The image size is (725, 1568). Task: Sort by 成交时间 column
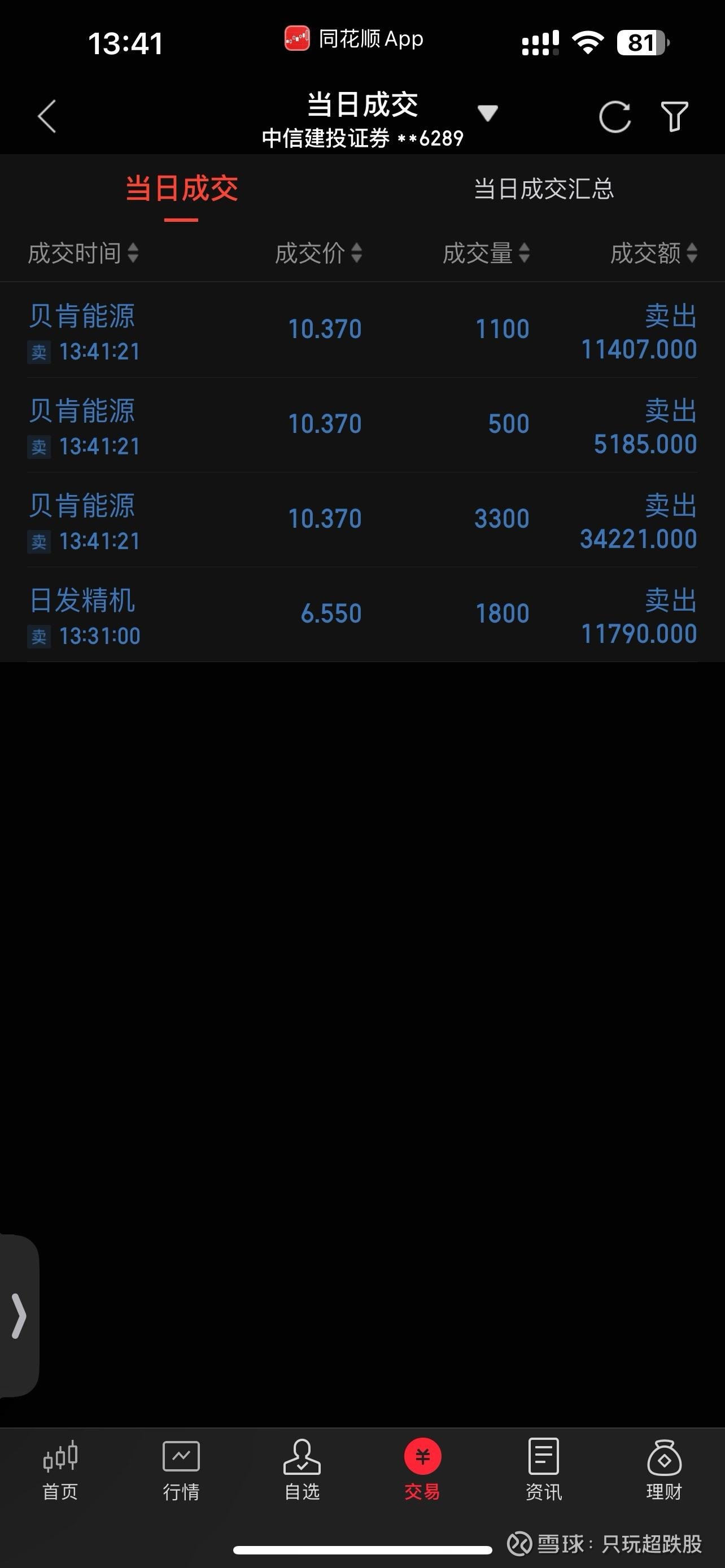(84, 253)
